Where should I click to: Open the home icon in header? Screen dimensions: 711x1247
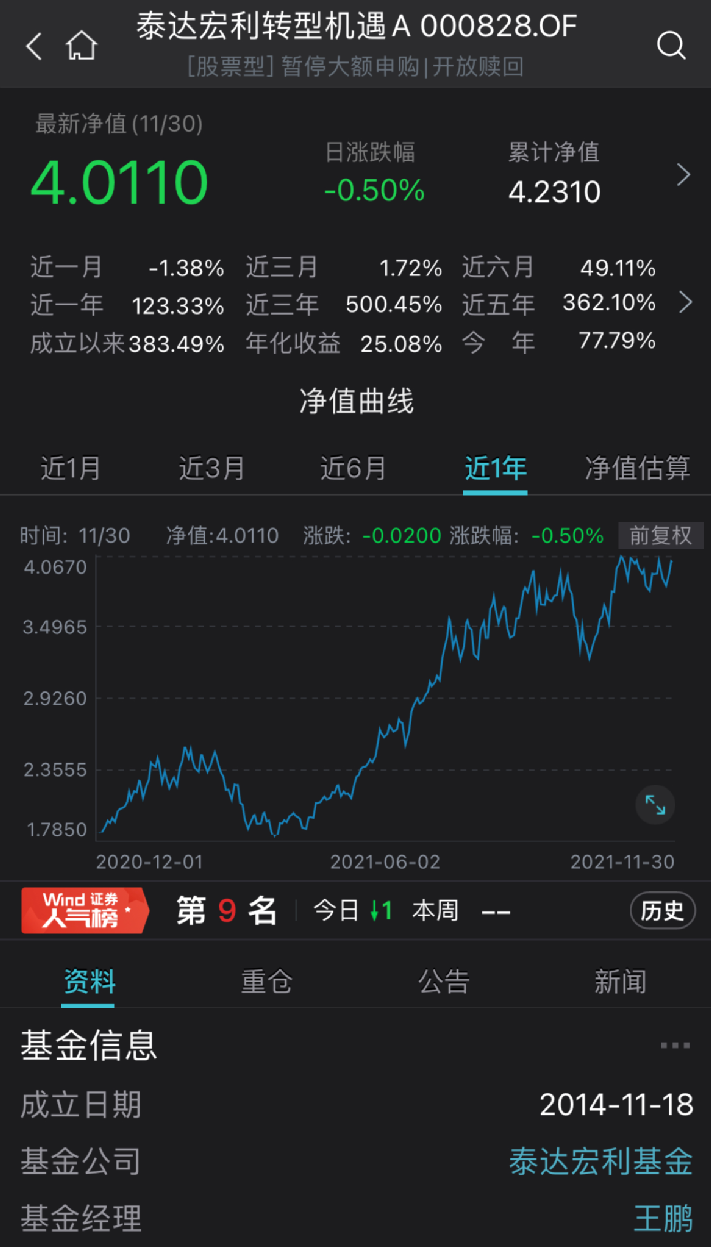(82, 45)
